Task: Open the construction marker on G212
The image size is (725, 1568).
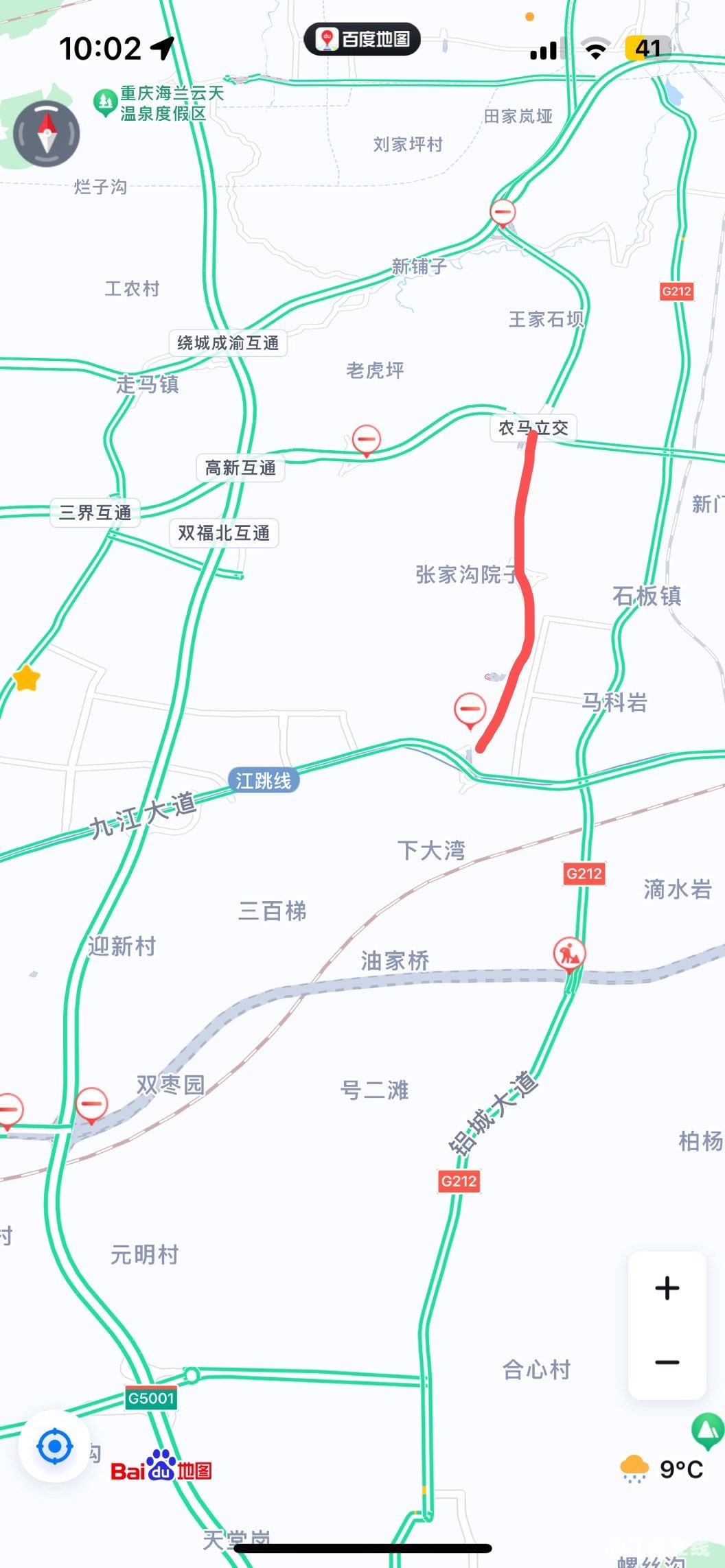Action: 569,953
